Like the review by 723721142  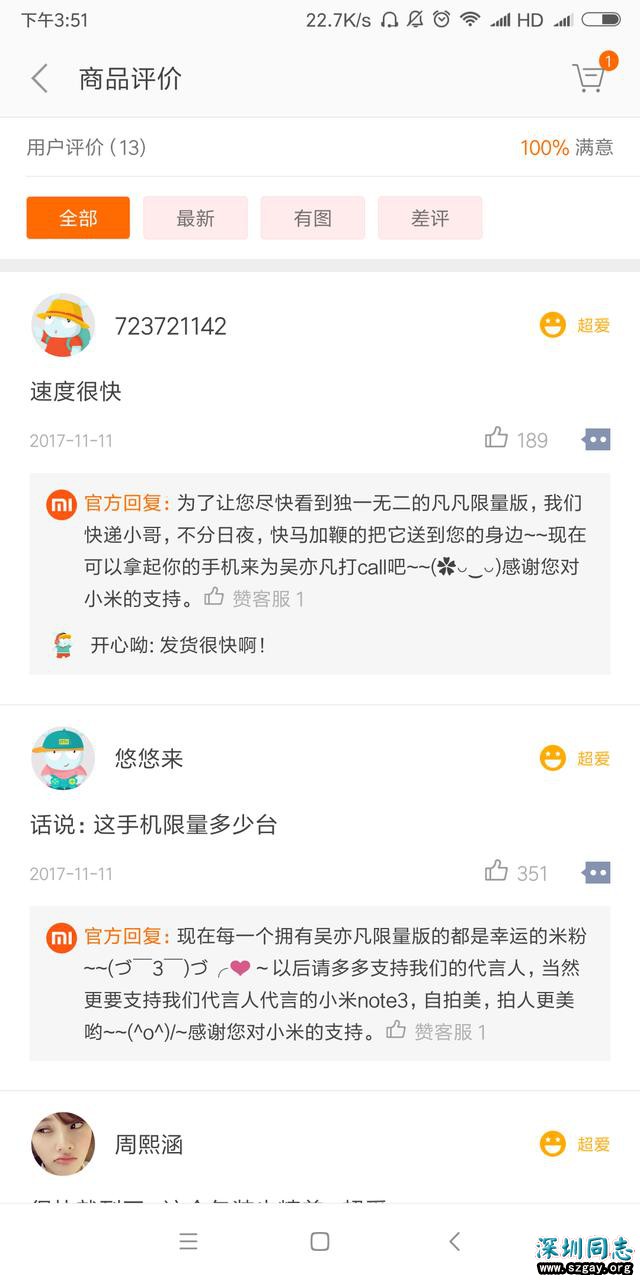coord(497,438)
